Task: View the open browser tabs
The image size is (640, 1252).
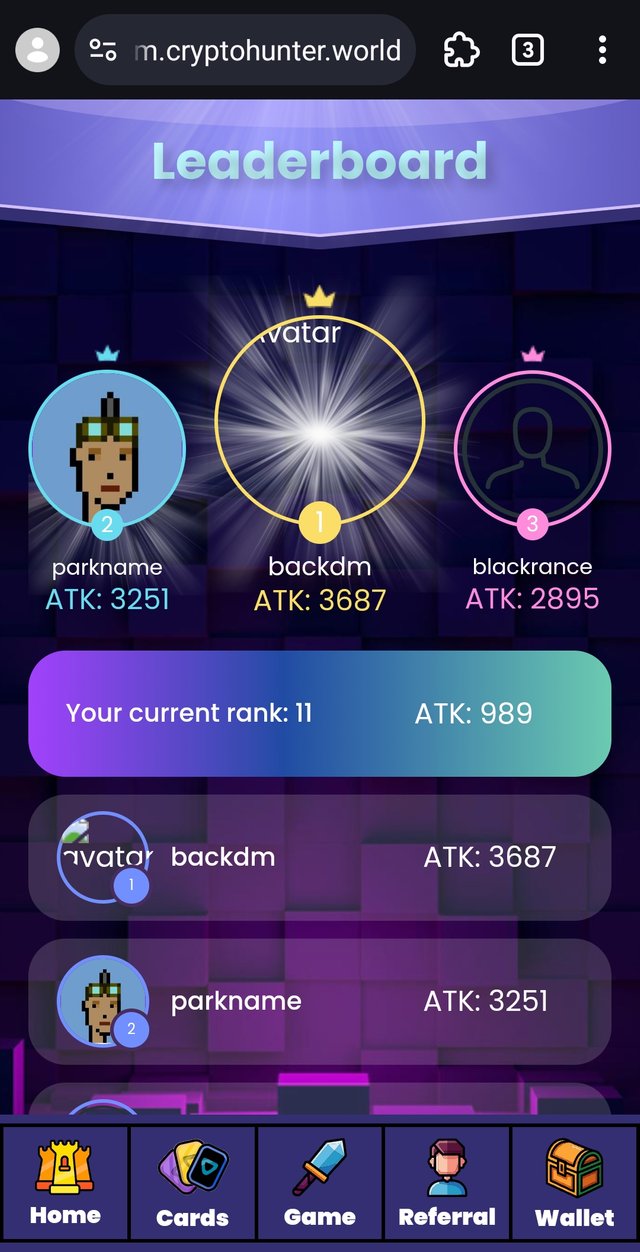Action: pos(527,50)
